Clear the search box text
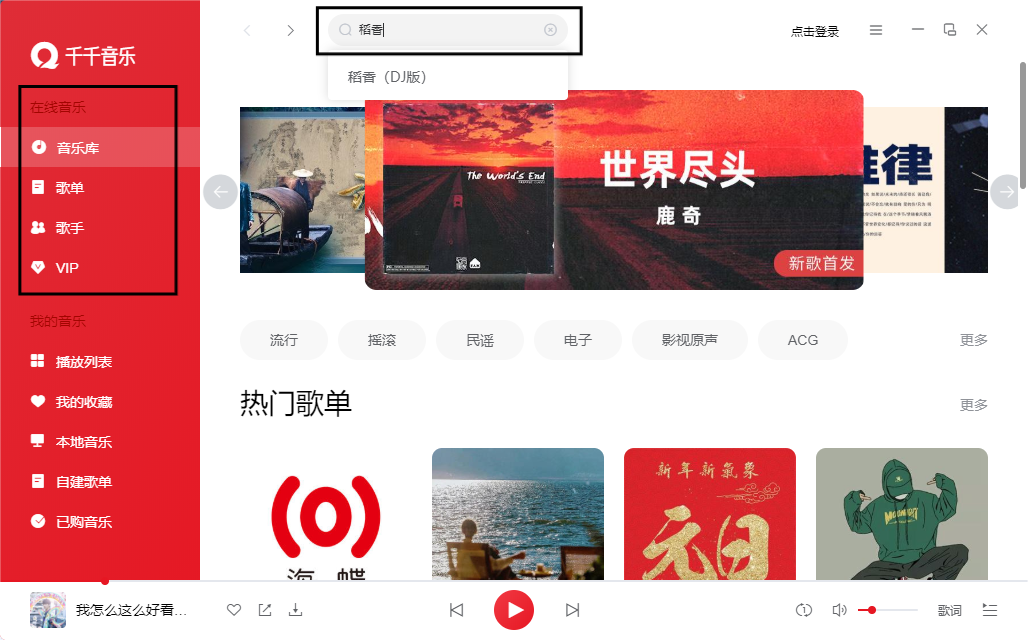Image resolution: width=1028 pixels, height=640 pixels. point(550,30)
